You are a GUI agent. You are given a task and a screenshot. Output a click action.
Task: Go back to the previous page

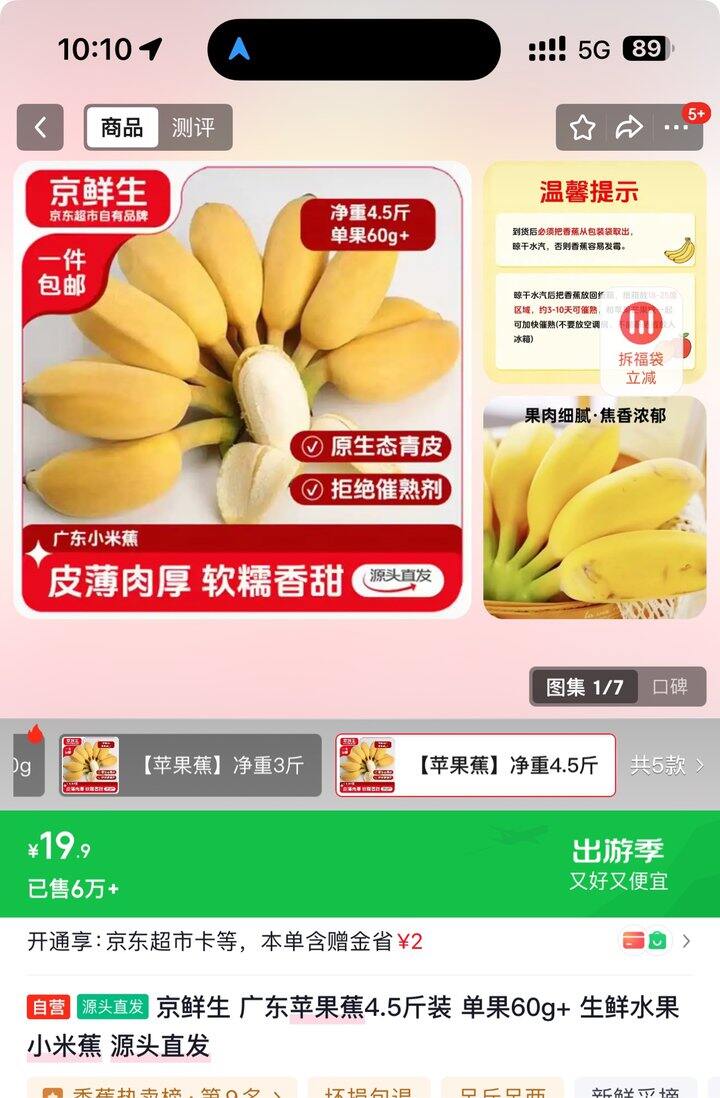pyautogui.click(x=40, y=128)
